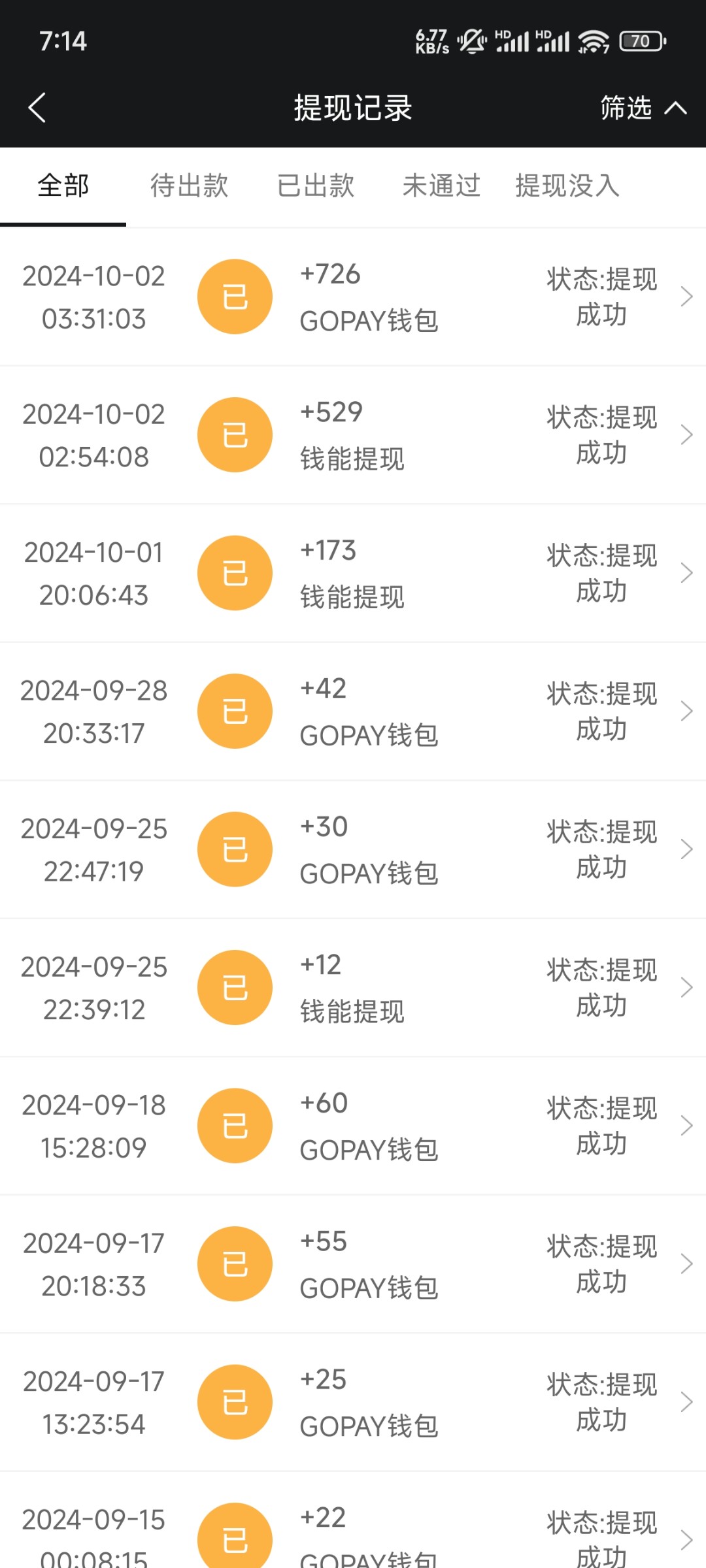Select the 全部 tab
The image size is (706, 1568).
[63, 186]
